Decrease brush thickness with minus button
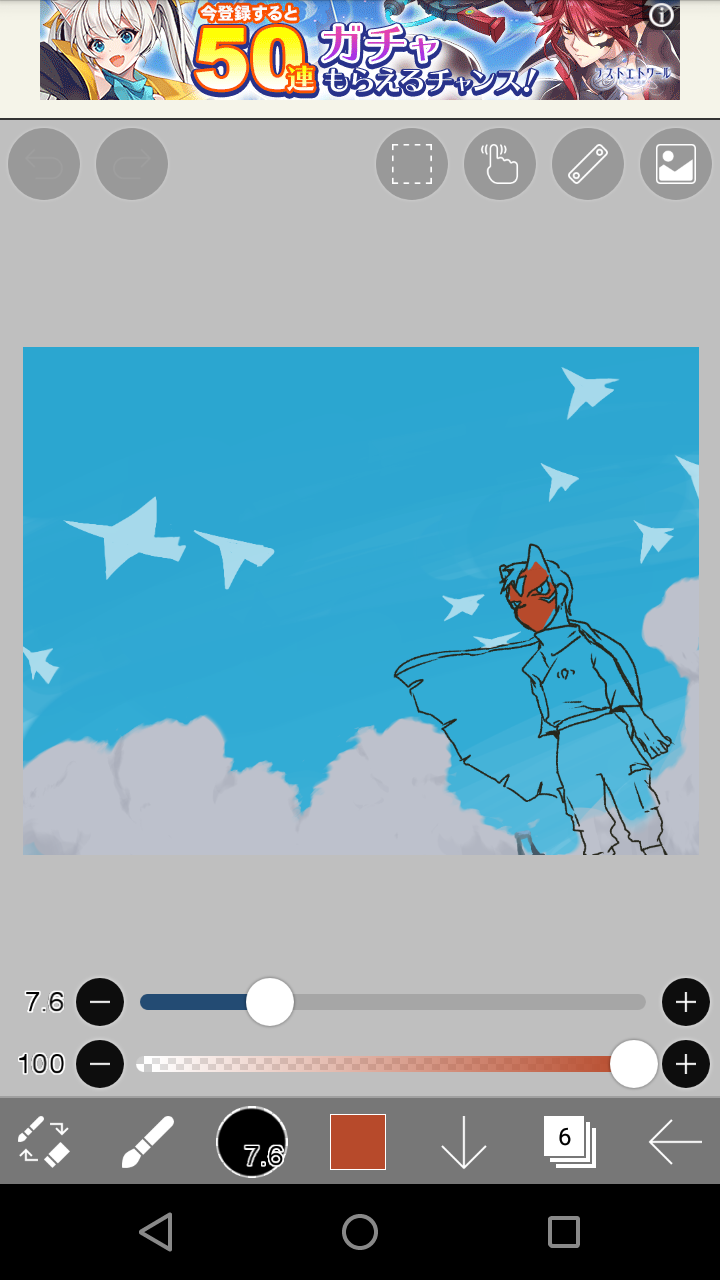 click(x=100, y=1002)
